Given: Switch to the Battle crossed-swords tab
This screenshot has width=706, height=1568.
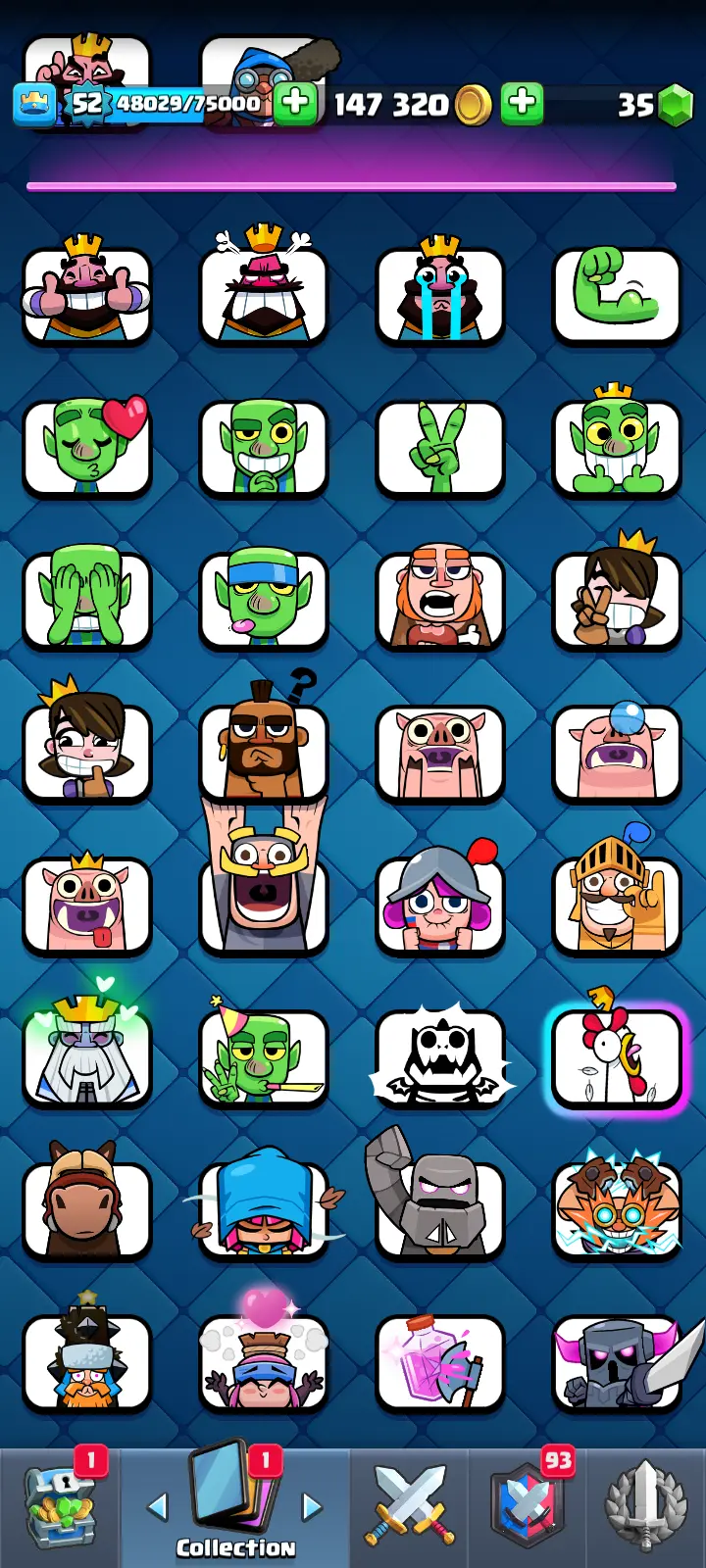Looking at the screenshot, I should [410, 1507].
